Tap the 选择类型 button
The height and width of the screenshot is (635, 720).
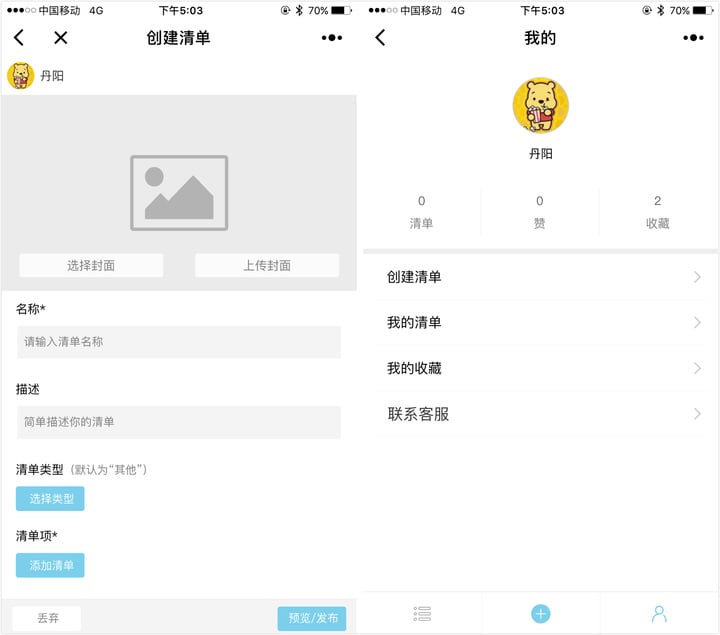pos(50,499)
